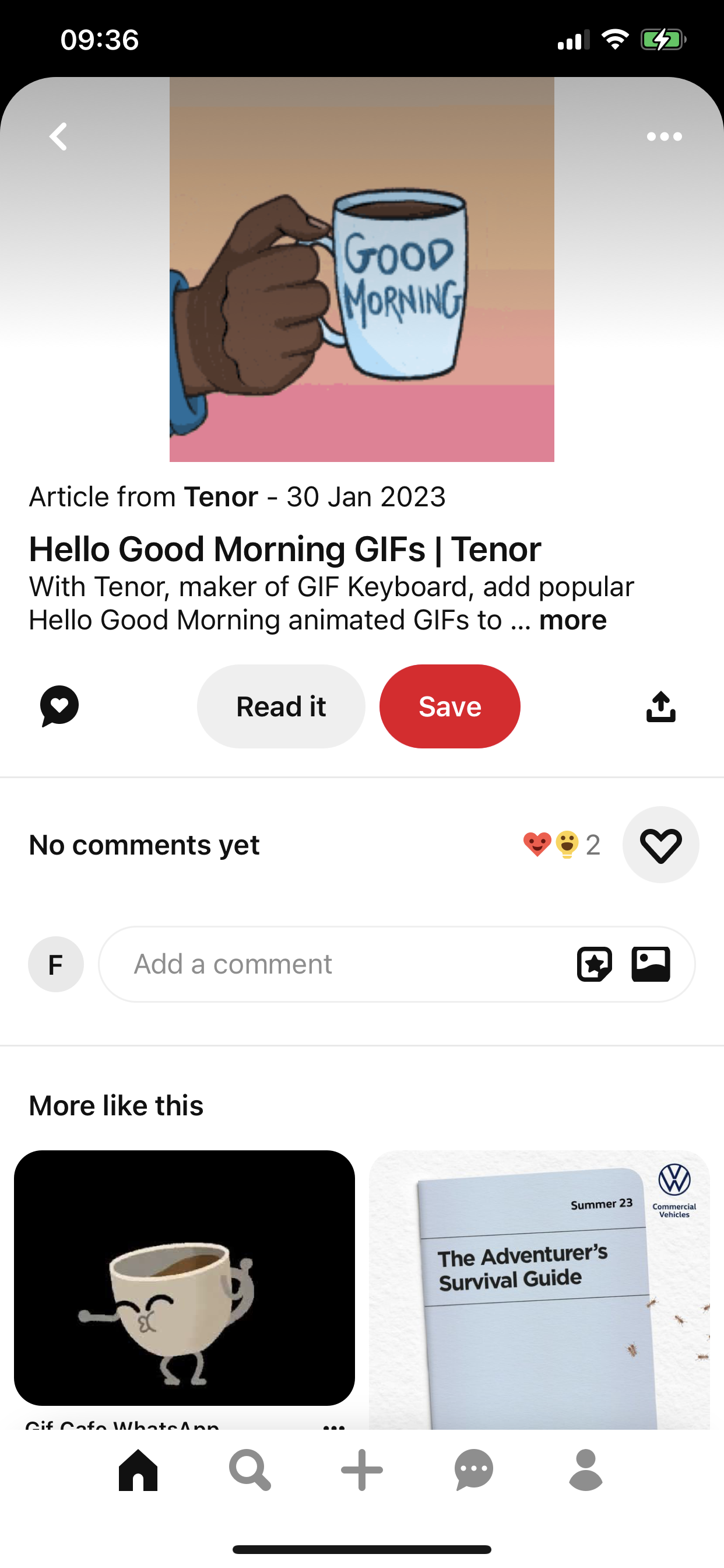Screen dimensions: 724x1568
Task: Open the comments speech bubble icon
Action: (59, 706)
